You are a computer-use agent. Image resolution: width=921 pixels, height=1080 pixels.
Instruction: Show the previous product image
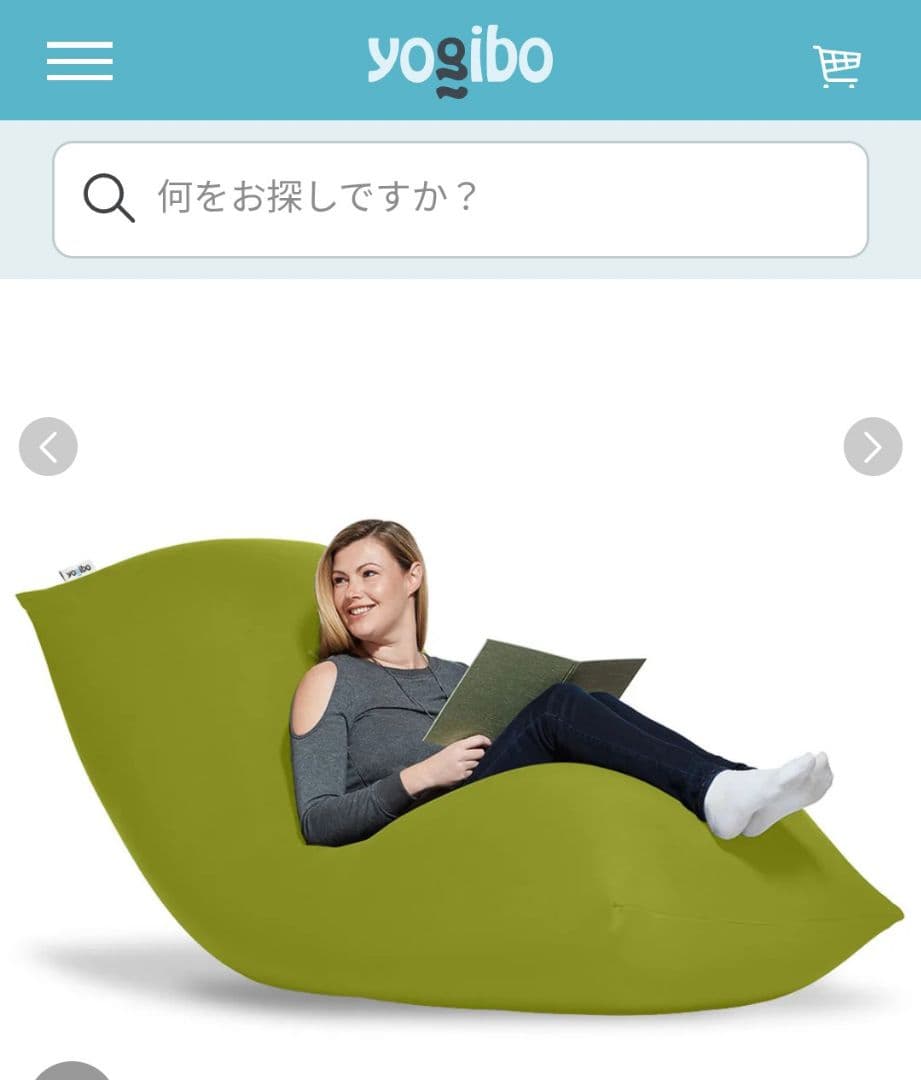(x=48, y=446)
